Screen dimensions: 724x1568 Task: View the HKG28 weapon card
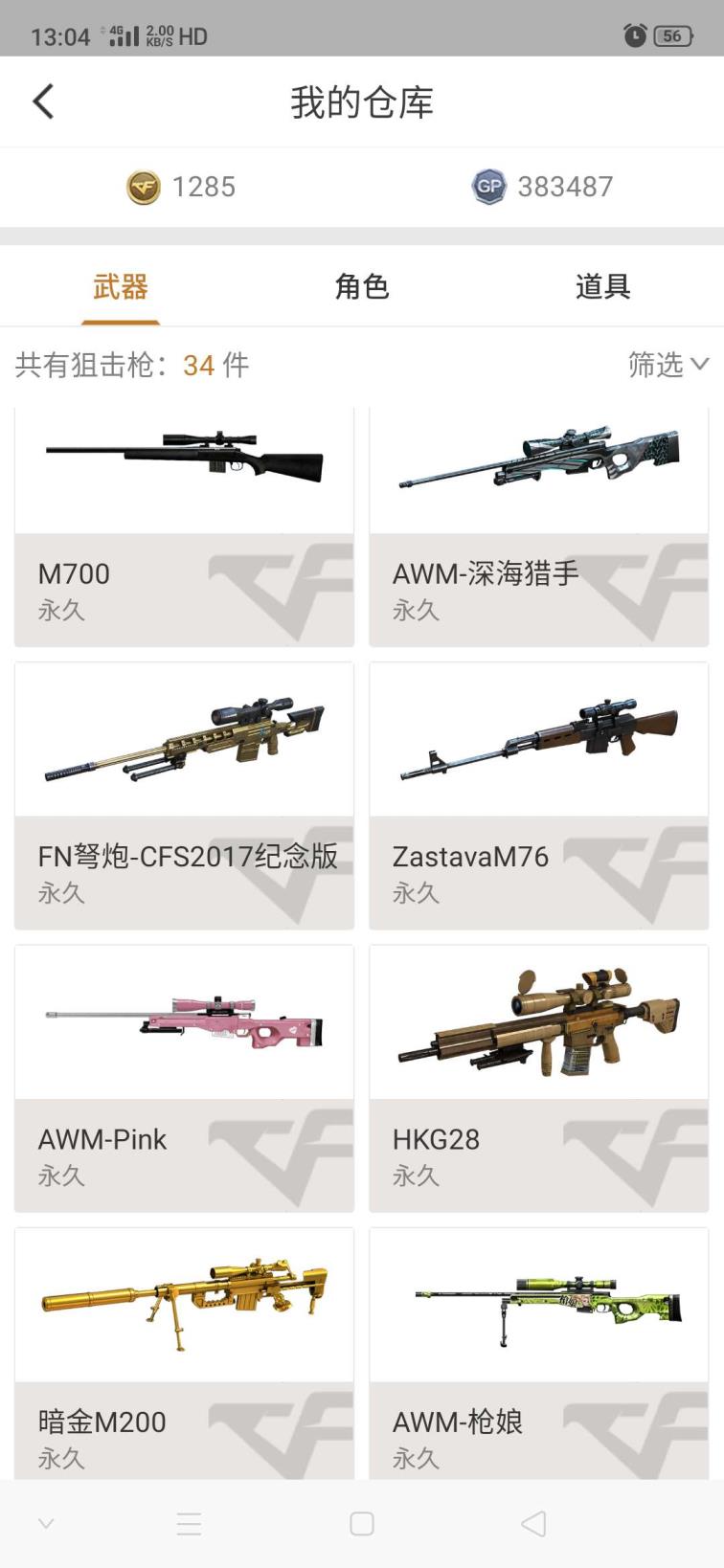tap(538, 1077)
